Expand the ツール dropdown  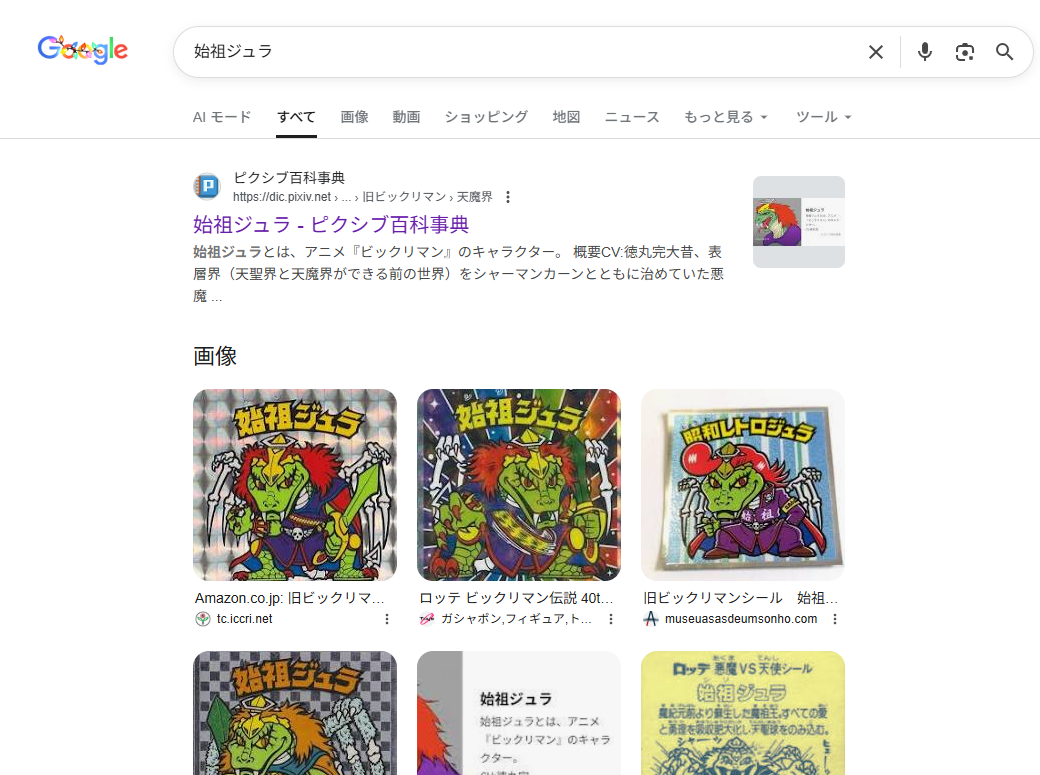coord(823,117)
